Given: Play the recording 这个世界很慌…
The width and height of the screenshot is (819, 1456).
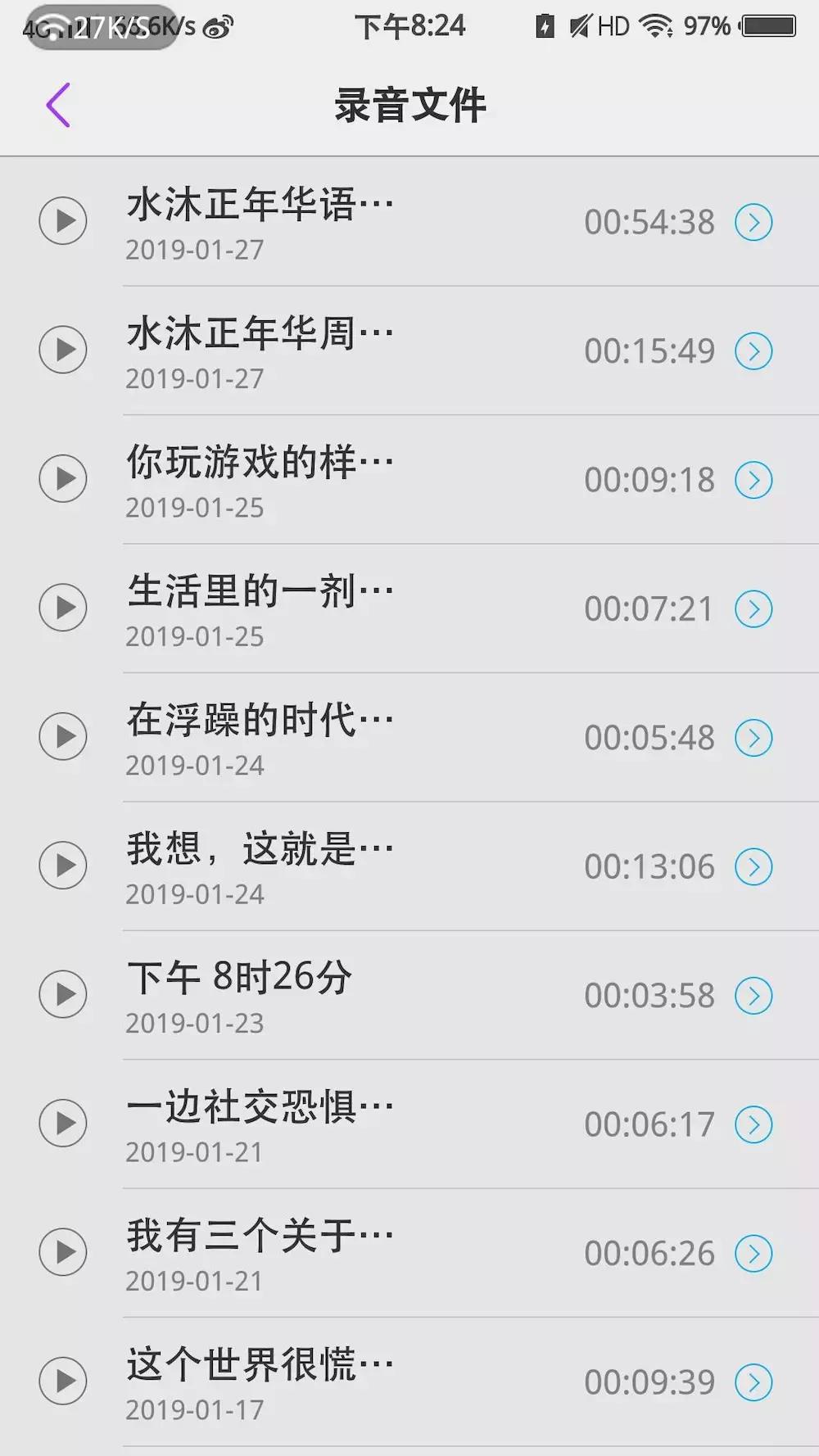Looking at the screenshot, I should coord(63,1381).
